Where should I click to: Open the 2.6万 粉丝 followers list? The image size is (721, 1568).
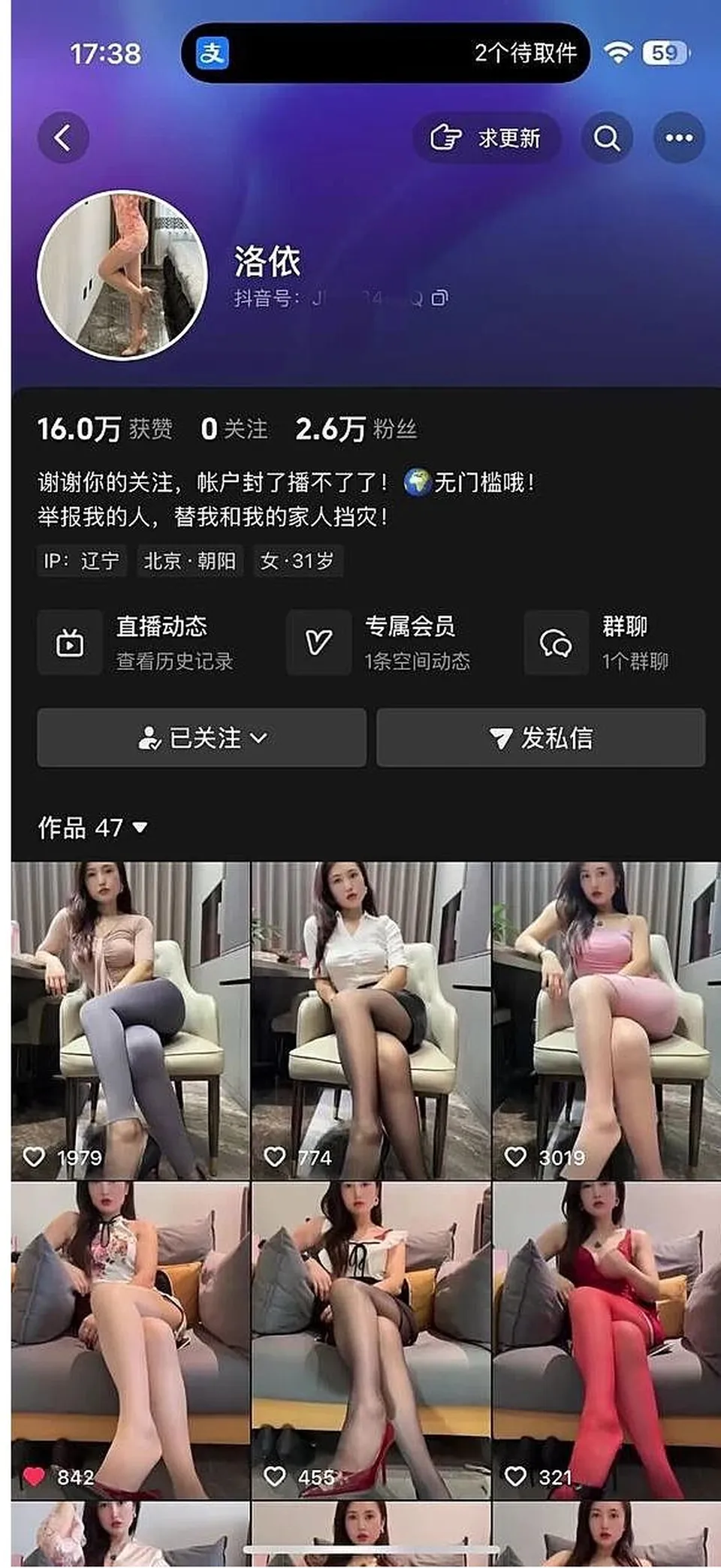point(356,429)
